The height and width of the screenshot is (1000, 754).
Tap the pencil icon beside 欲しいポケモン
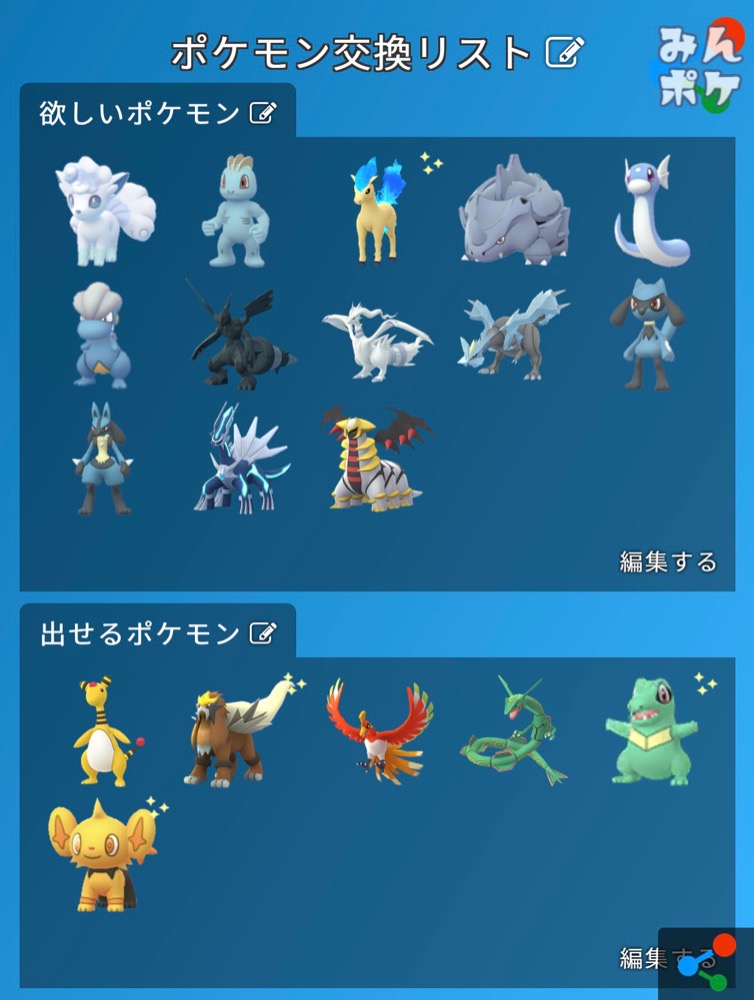(x=261, y=113)
